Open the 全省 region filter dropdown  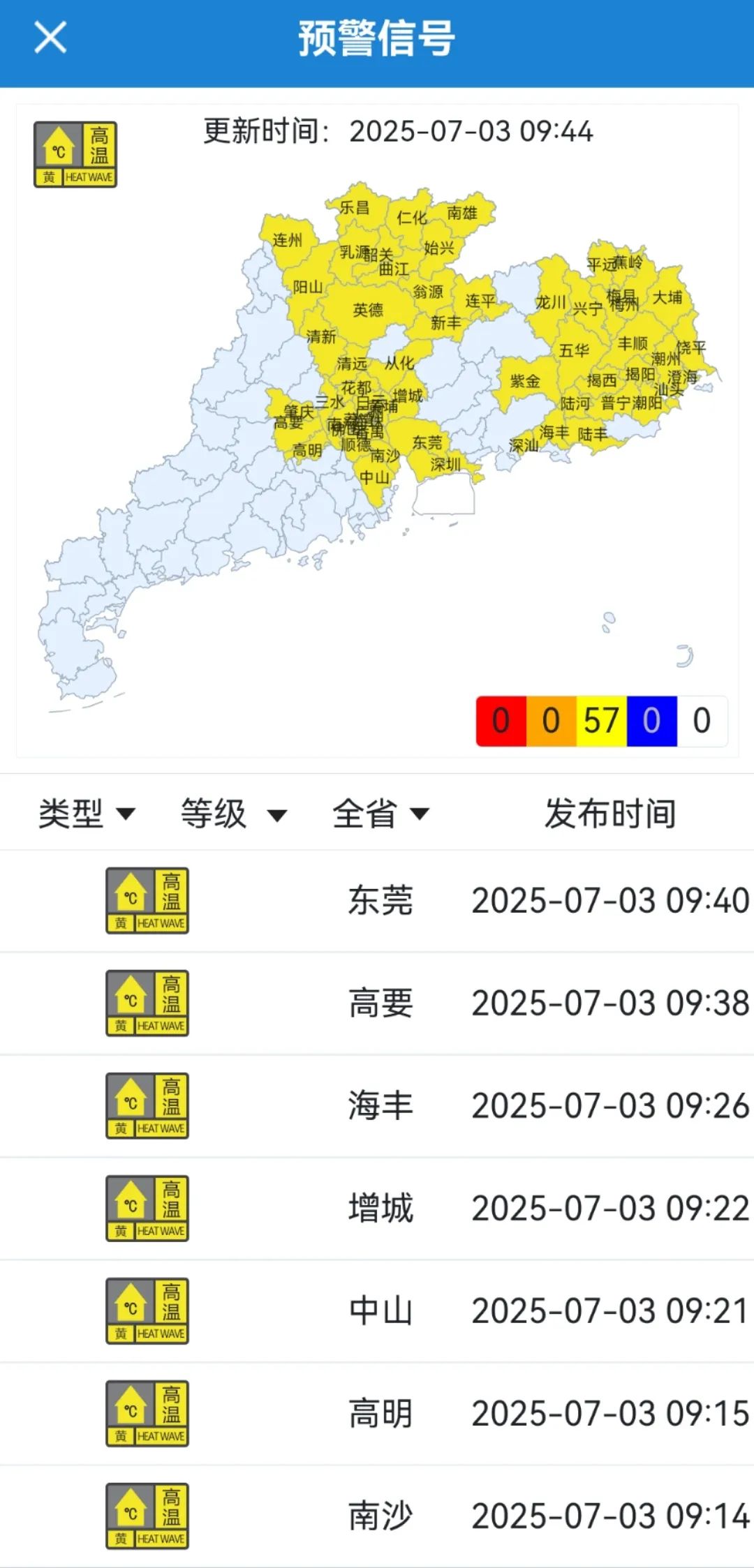pyautogui.click(x=380, y=814)
